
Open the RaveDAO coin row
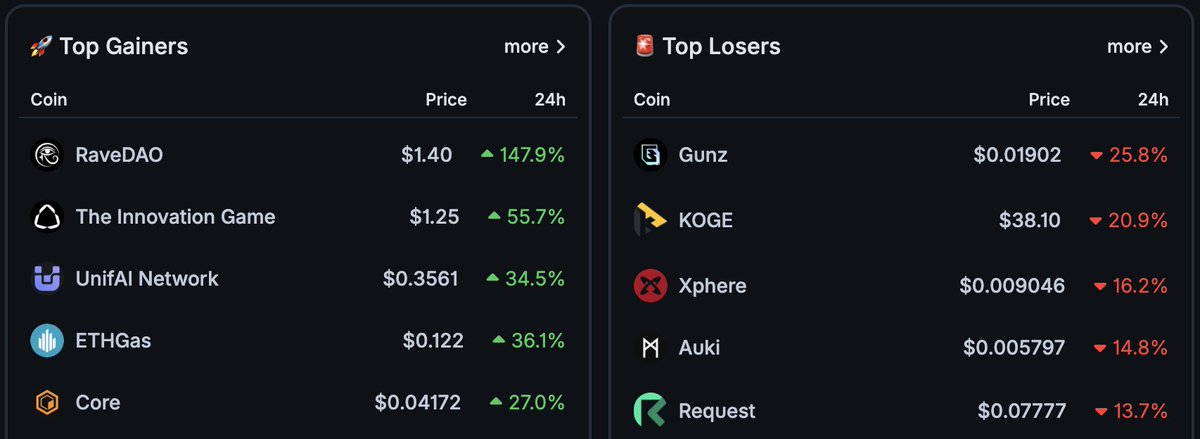click(119, 155)
